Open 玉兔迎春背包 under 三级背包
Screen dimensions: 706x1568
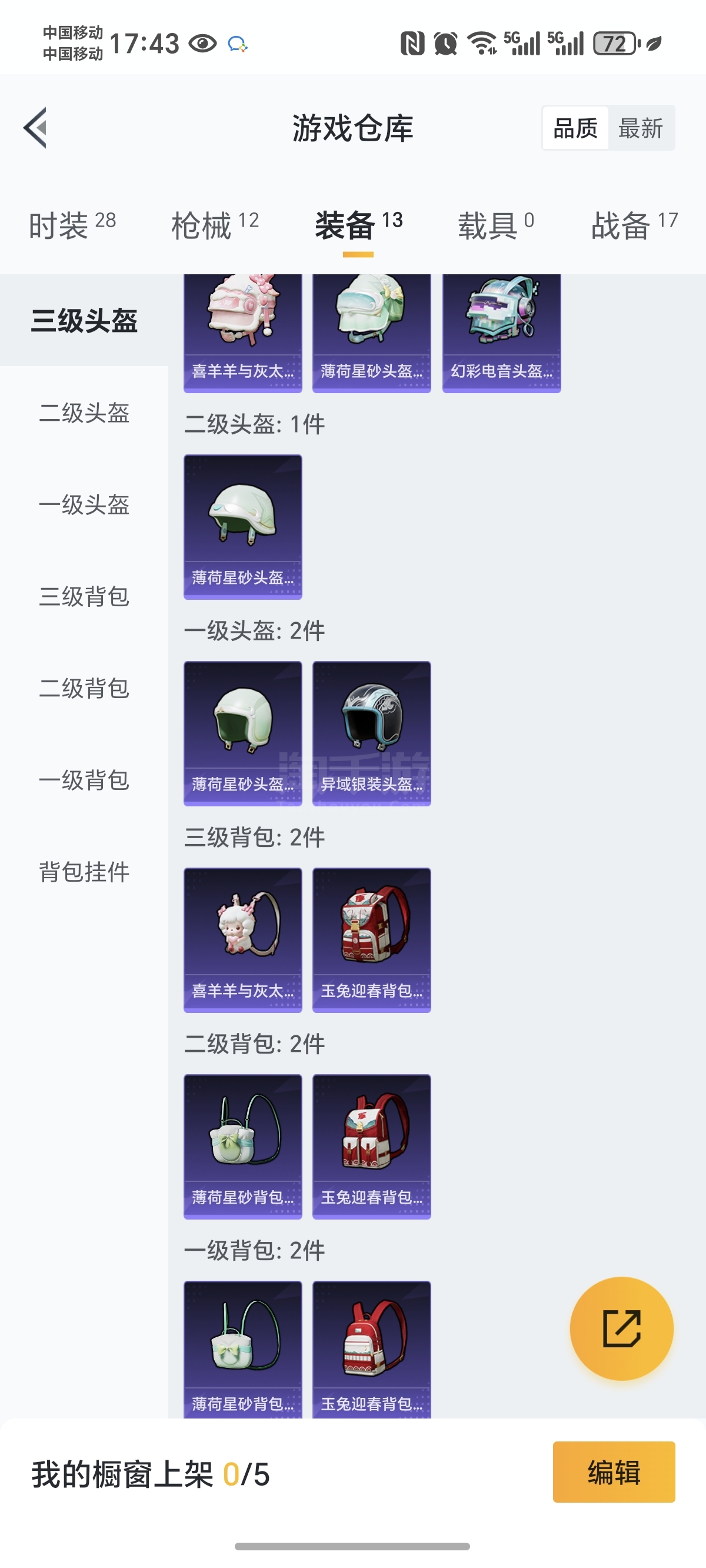pyautogui.click(x=371, y=940)
